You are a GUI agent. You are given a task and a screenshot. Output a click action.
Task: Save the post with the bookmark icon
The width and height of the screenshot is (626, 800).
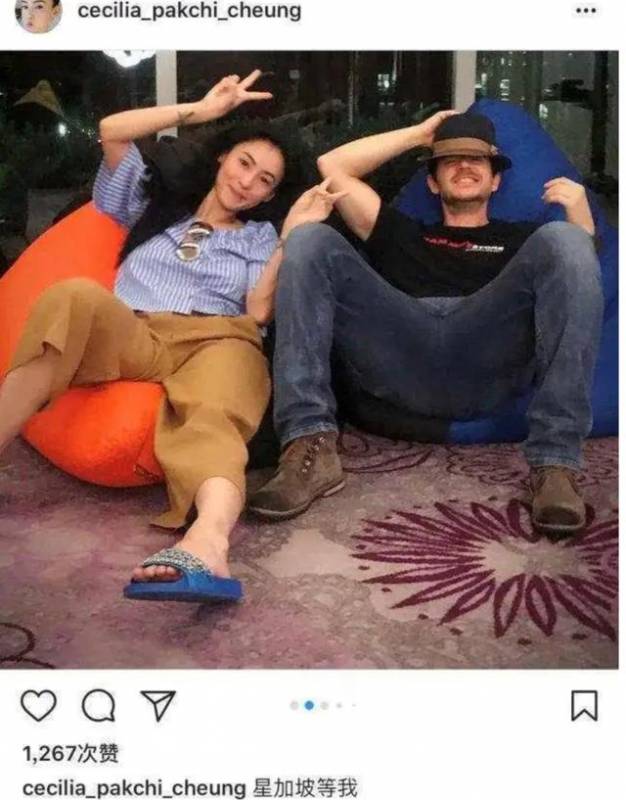584,705
